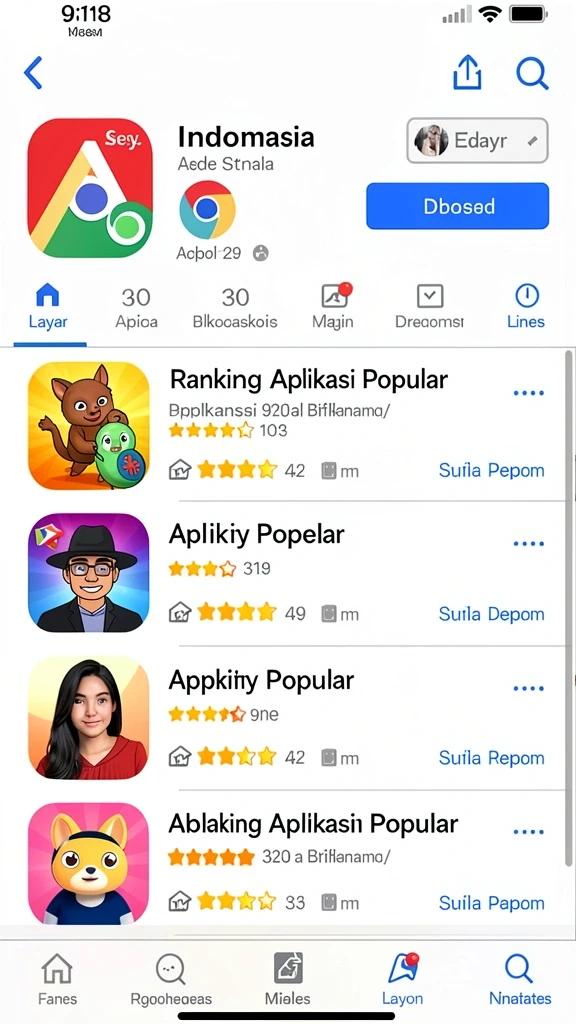Open the search magnifier at the top

click(532, 72)
